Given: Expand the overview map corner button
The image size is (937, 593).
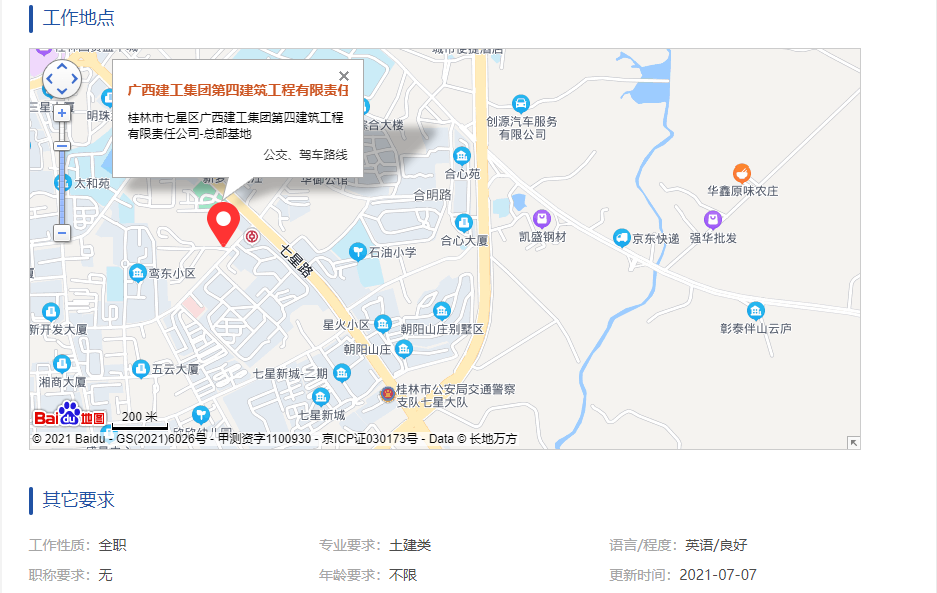Looking at the screenshot, I should [853, 442].
